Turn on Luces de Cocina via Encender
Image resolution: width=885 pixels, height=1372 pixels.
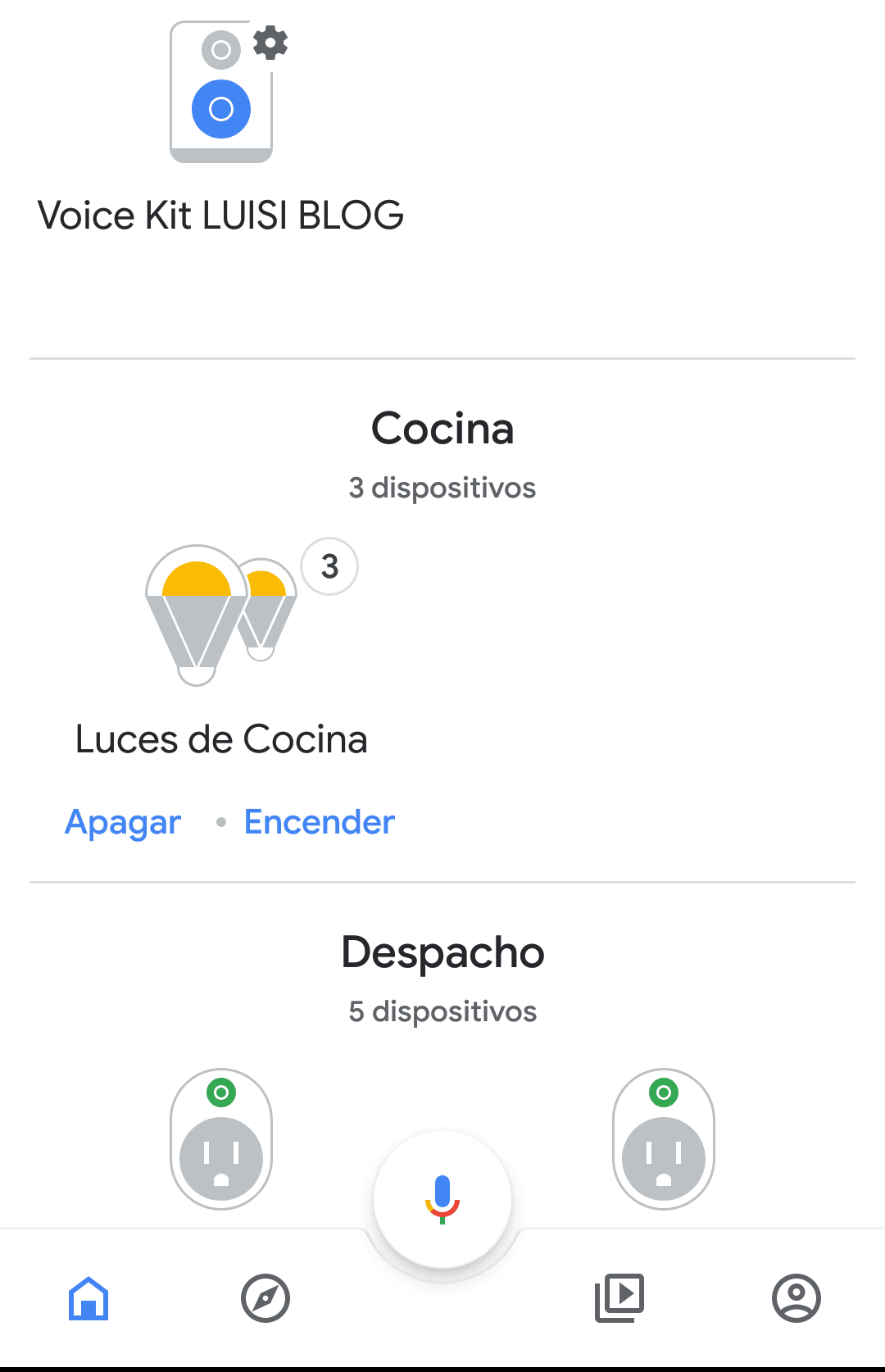click(x=319, y=822)
